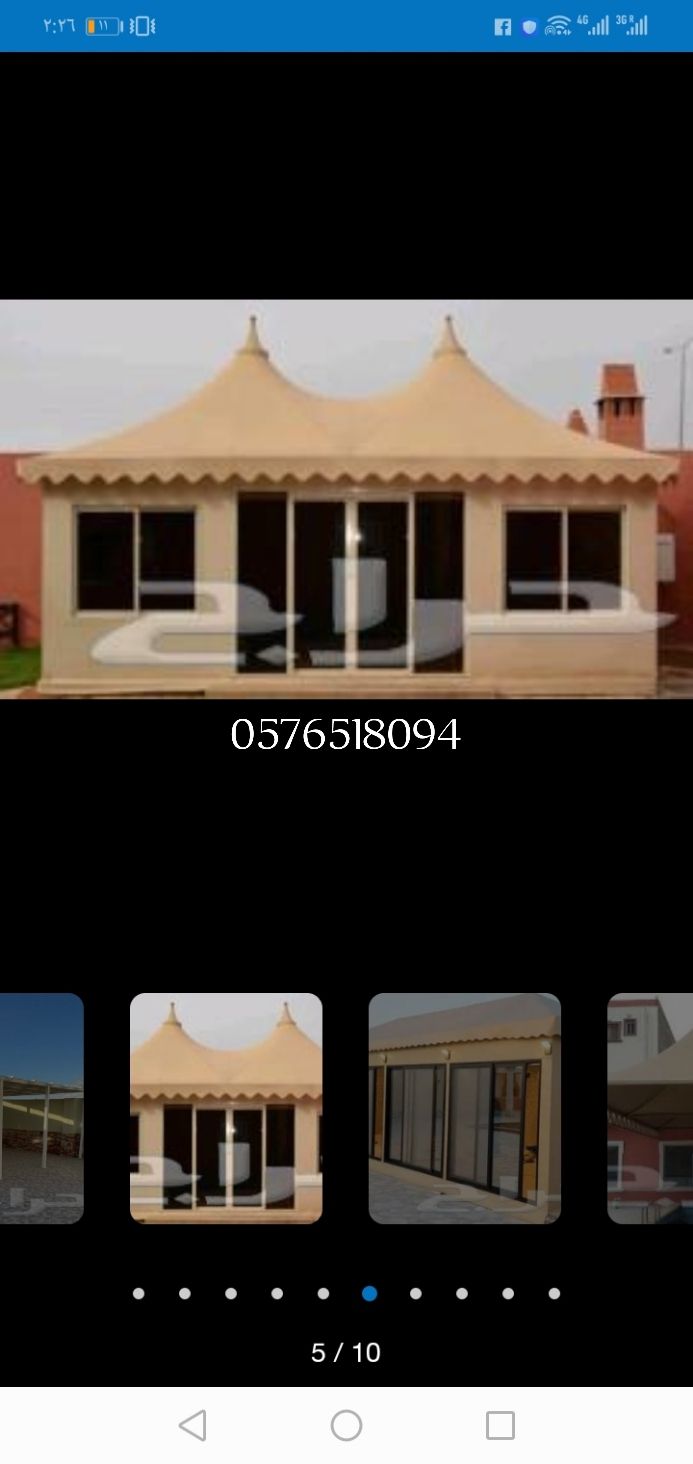Open recent apps from the navigation bar
This screenshot has width=693, height=1464.
point(500,1425)
